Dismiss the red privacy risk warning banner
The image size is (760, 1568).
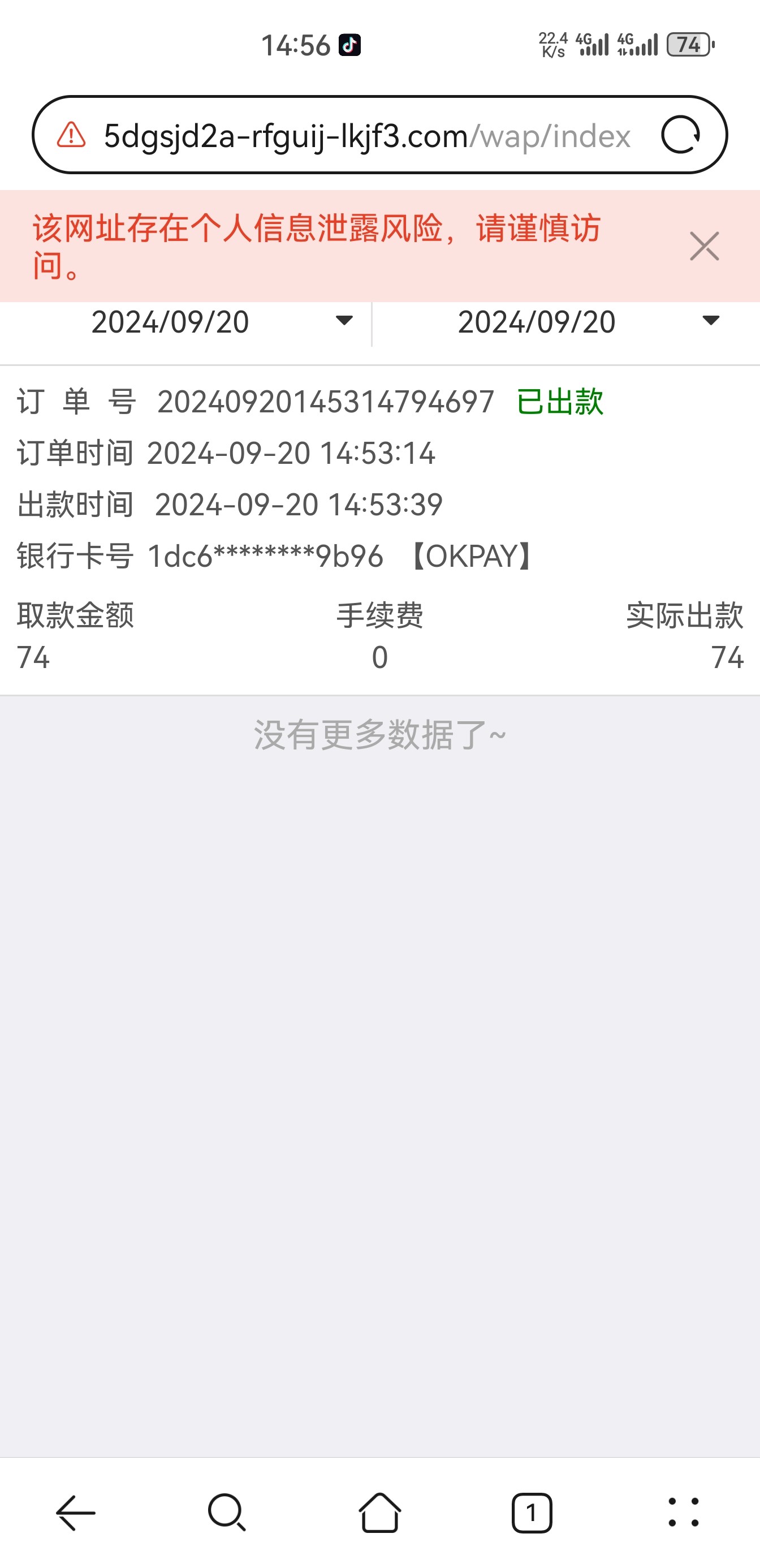pyautogui.click(x=704, y=246)
